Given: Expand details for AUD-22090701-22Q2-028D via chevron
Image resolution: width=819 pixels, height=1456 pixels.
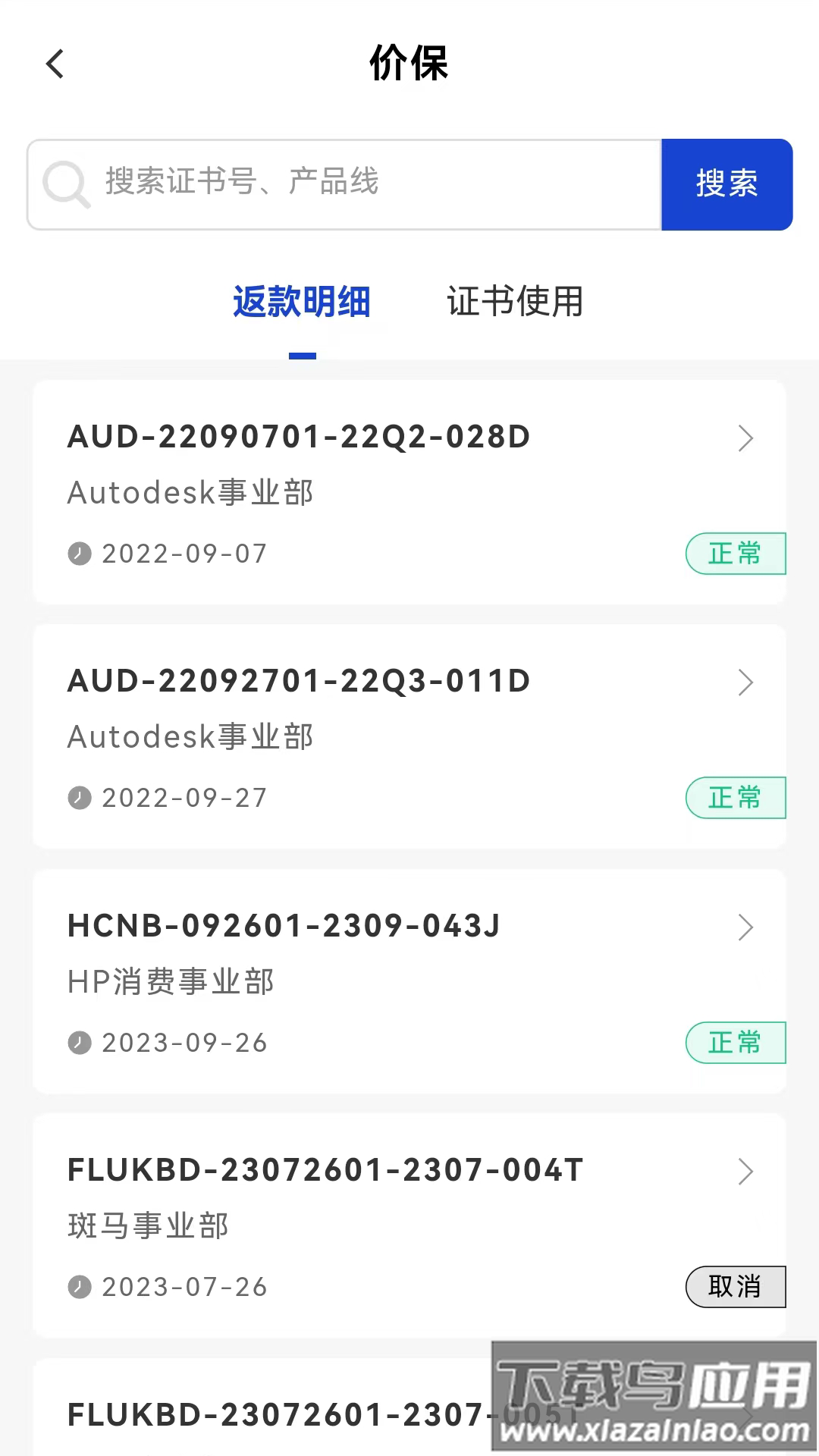Looking at the screenshot, I should [x=746, y=438].
